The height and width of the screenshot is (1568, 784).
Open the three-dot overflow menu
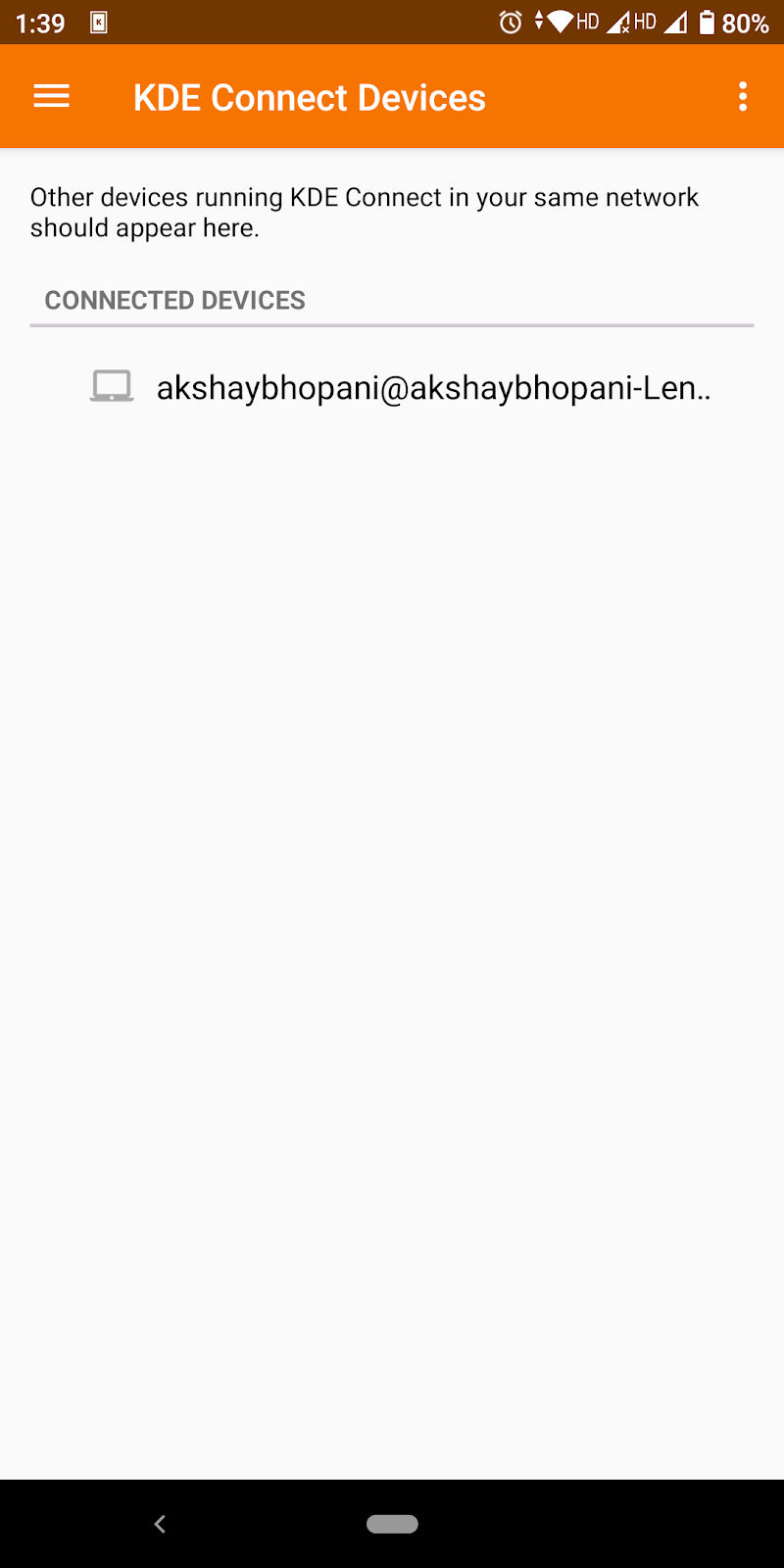pyautogui.click(x=743, y=96)
